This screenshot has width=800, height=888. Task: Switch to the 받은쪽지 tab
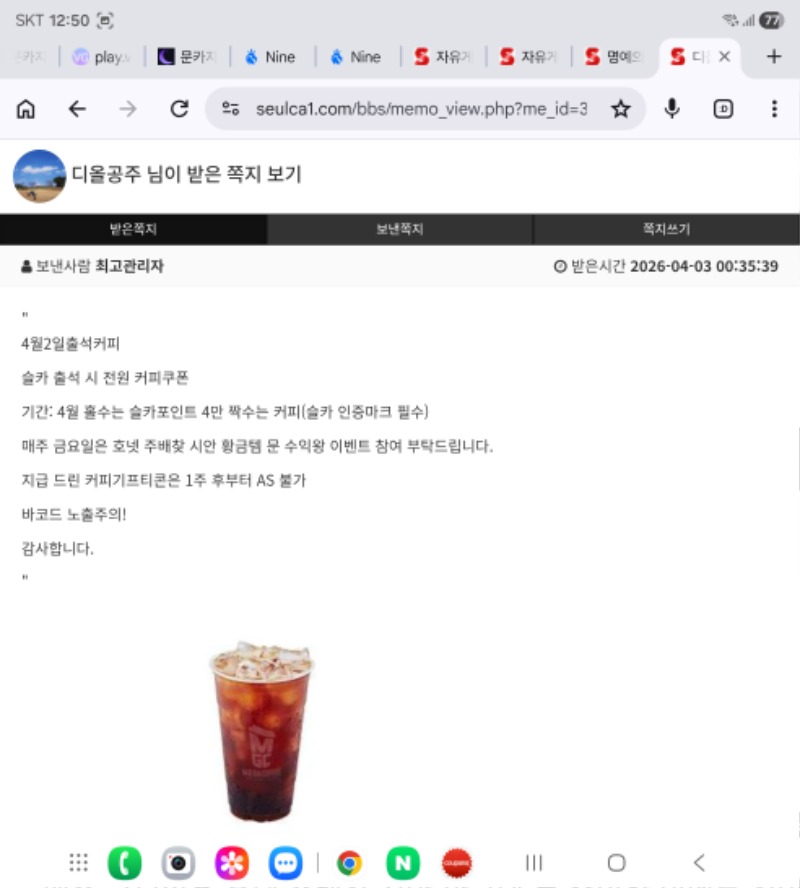[x=133, y=229]
